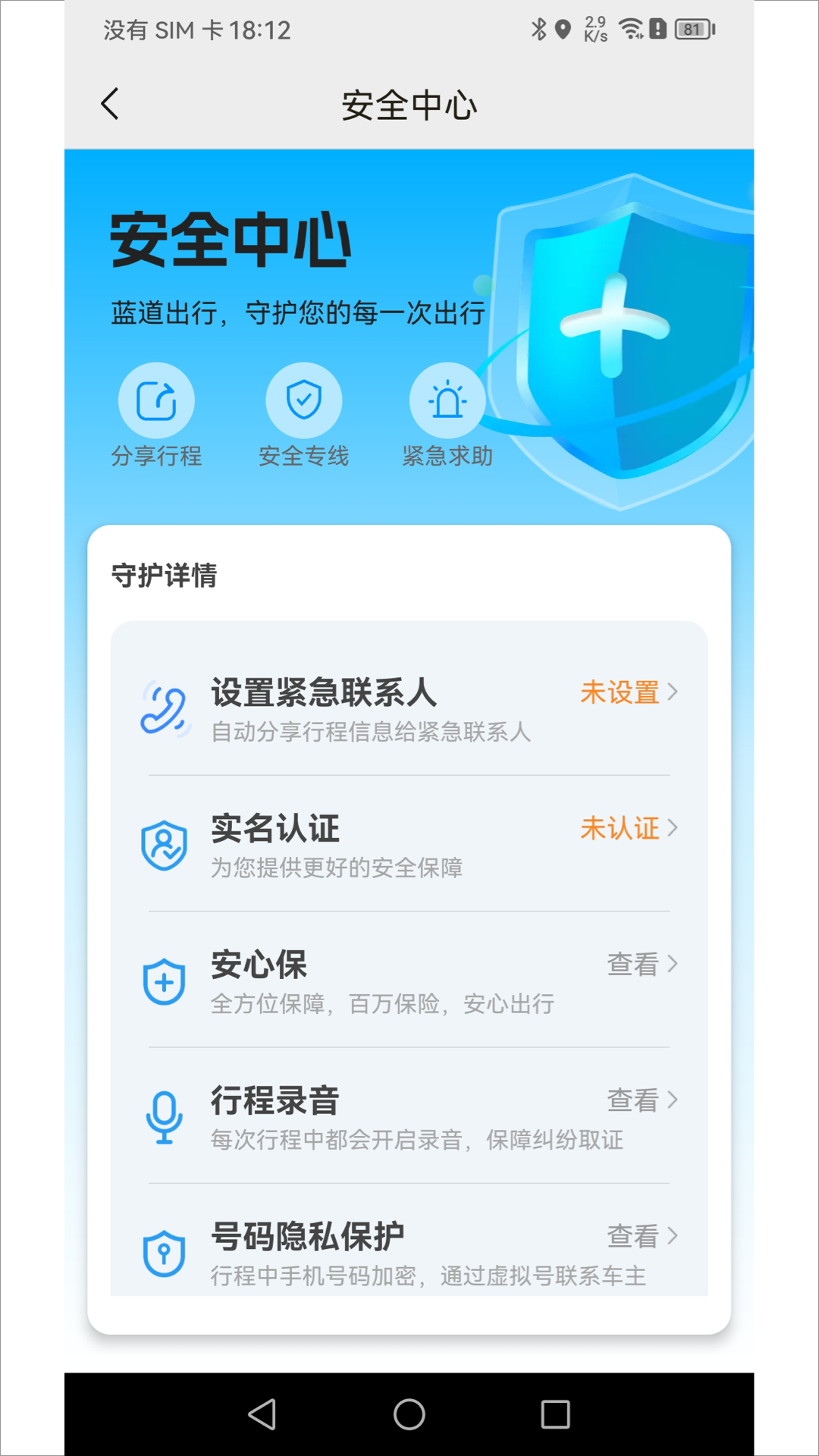The image size is (819, 1456).
Task: Tap the back arrow on the title bar
Action: coord(110,103)
